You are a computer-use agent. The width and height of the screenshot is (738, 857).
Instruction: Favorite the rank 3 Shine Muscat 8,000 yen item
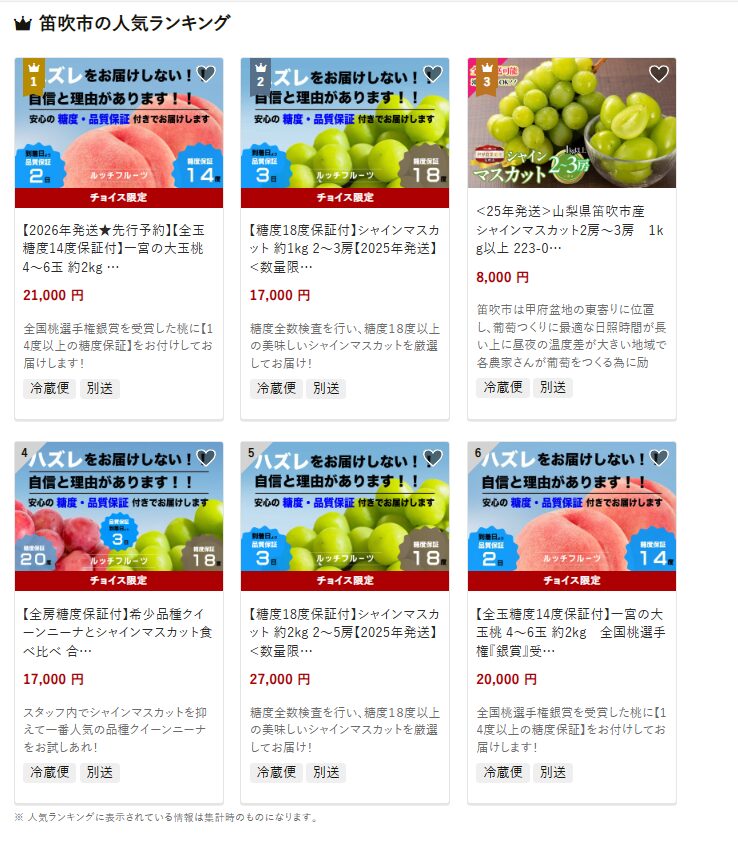click(x=658, y=74)
